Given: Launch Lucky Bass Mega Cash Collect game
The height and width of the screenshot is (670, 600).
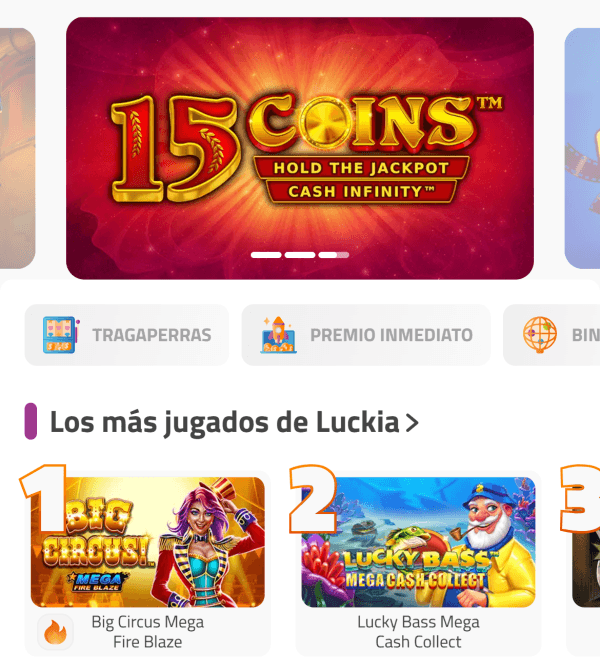Looking at the screenshot, I should click(418, 542).
